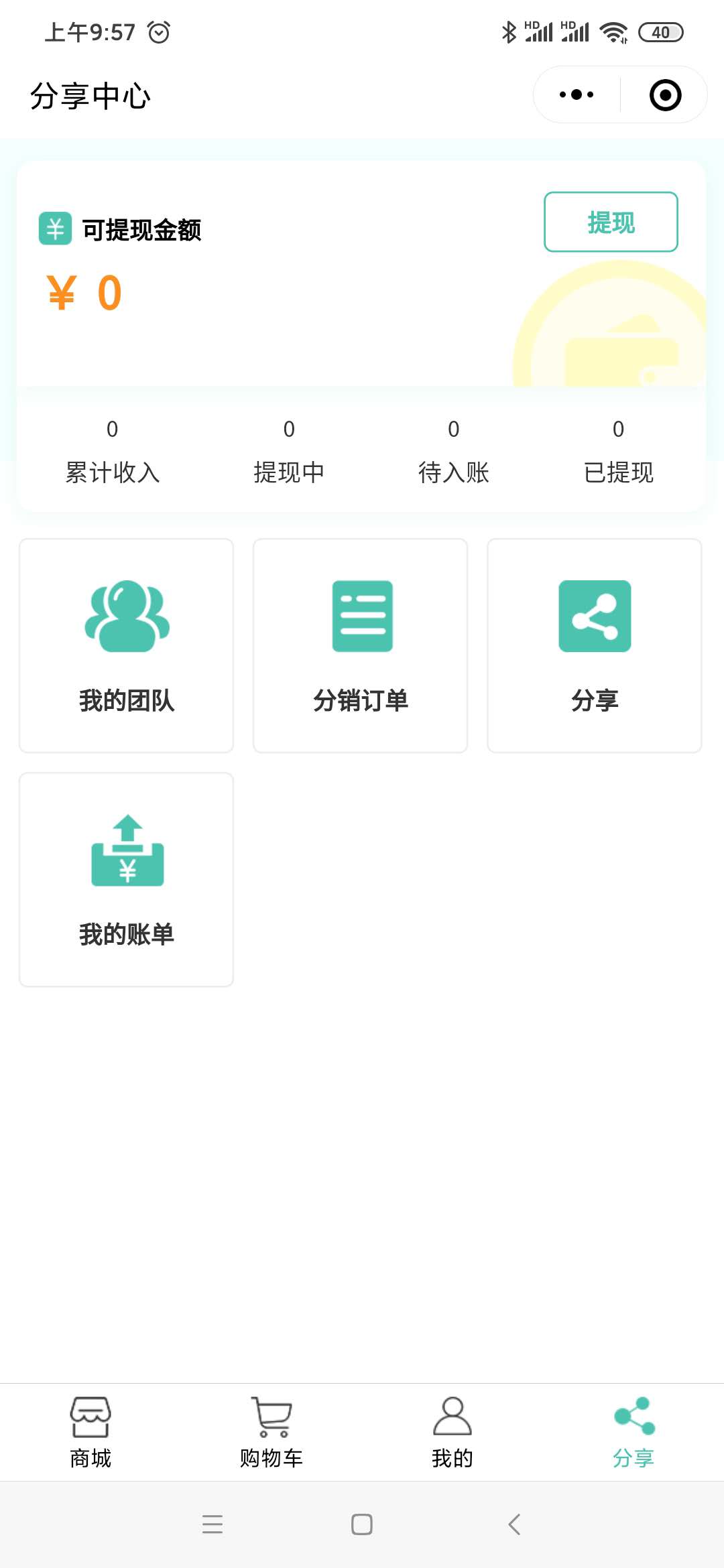
Task: Switch to the 购物车 tab
Action: [x=271, y=1433]
